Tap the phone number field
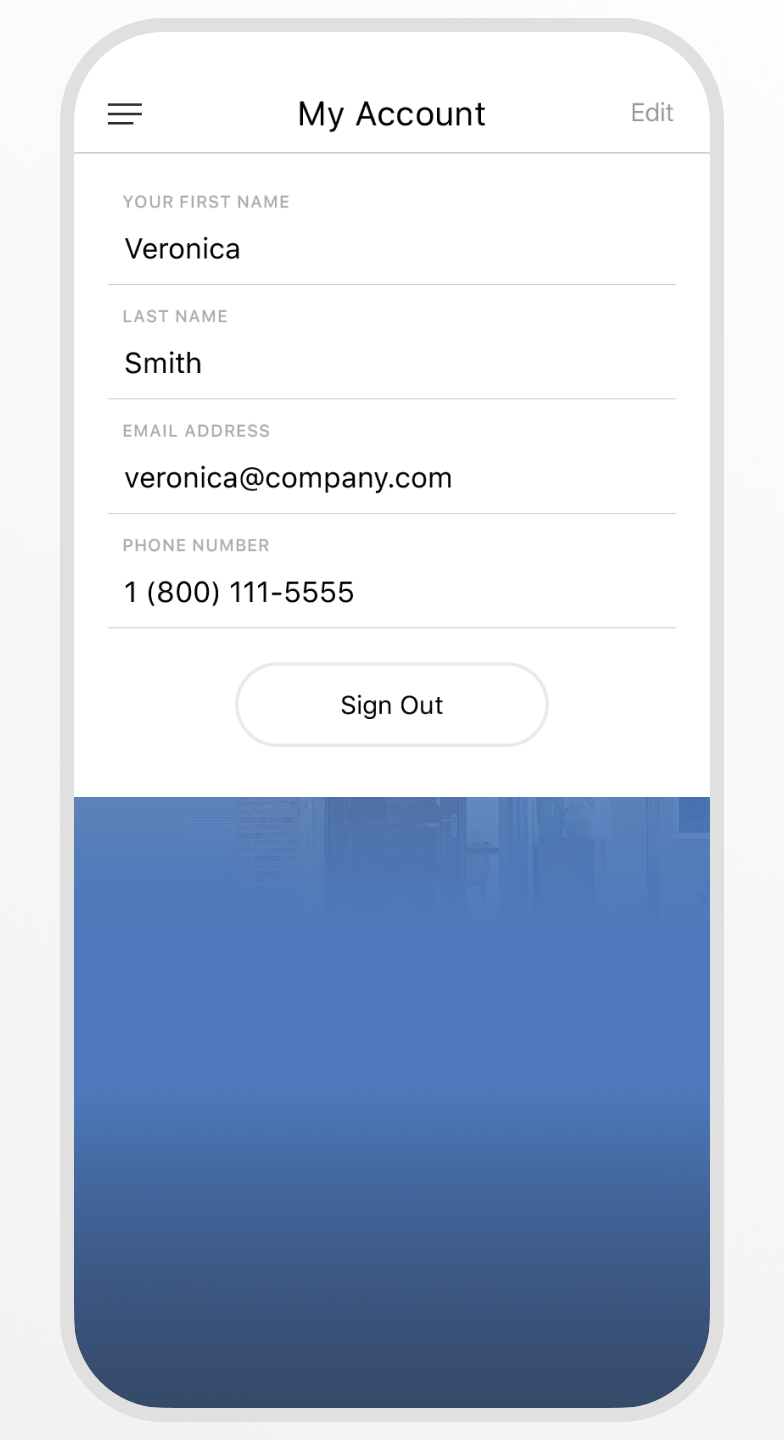Image resolution: width=784 pixels, height=1440 pixels. click(x=239, y=592)
